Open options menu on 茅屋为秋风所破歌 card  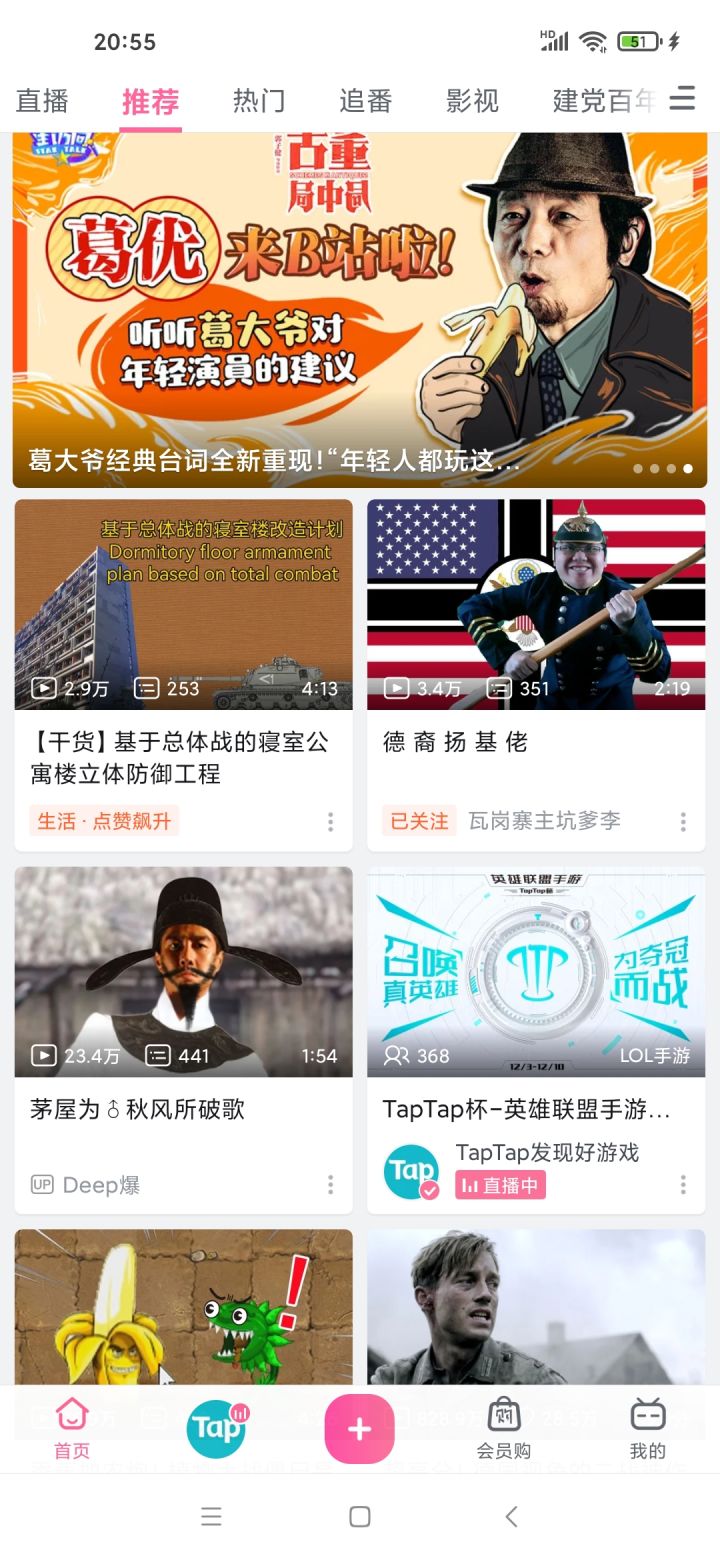(x=330, y=1185)
